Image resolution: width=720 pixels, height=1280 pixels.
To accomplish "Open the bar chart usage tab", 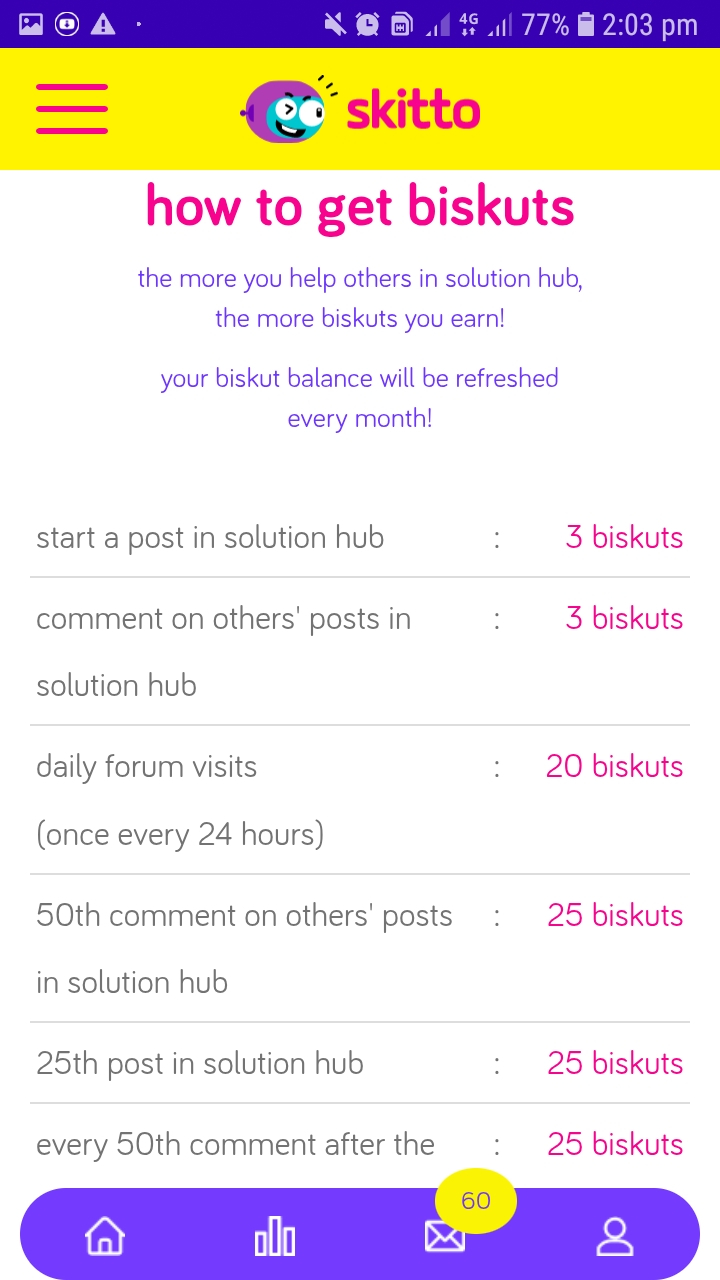I will click(x=275, y=1236).
